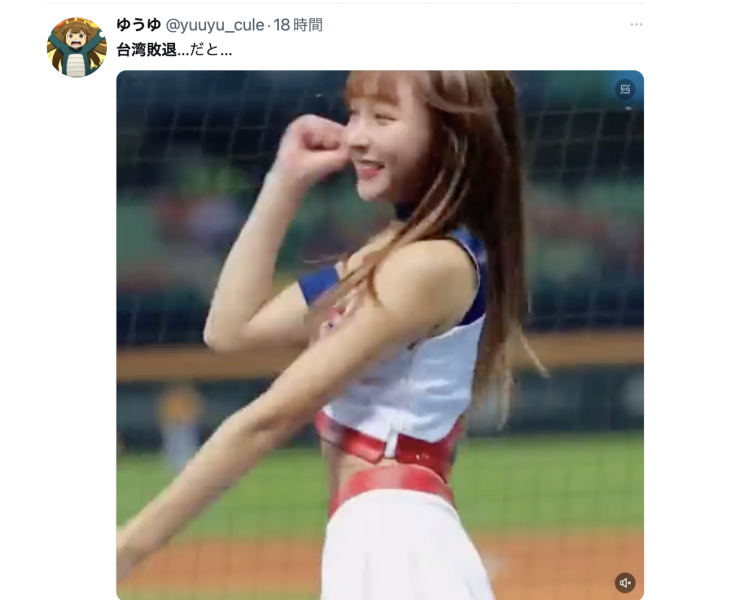Open the tweet's three-dot more menu

[x=636, y=24]
